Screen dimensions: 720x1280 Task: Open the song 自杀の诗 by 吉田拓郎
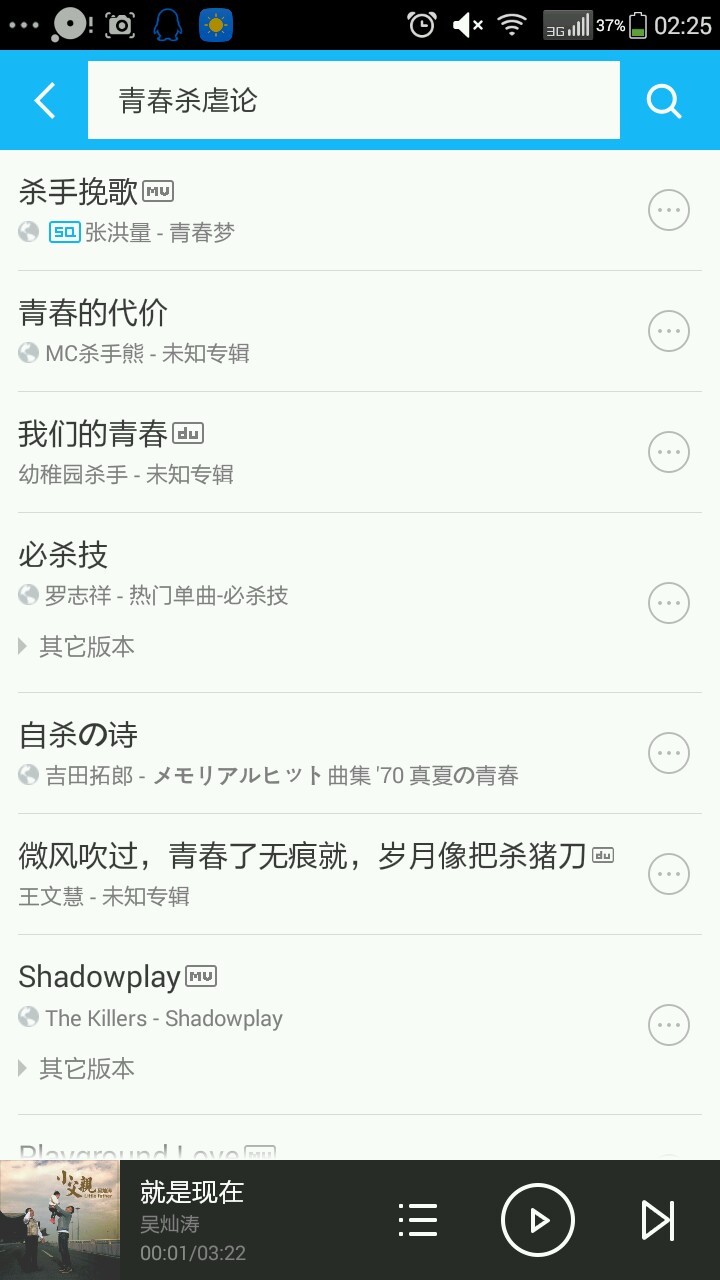(300, 753)
